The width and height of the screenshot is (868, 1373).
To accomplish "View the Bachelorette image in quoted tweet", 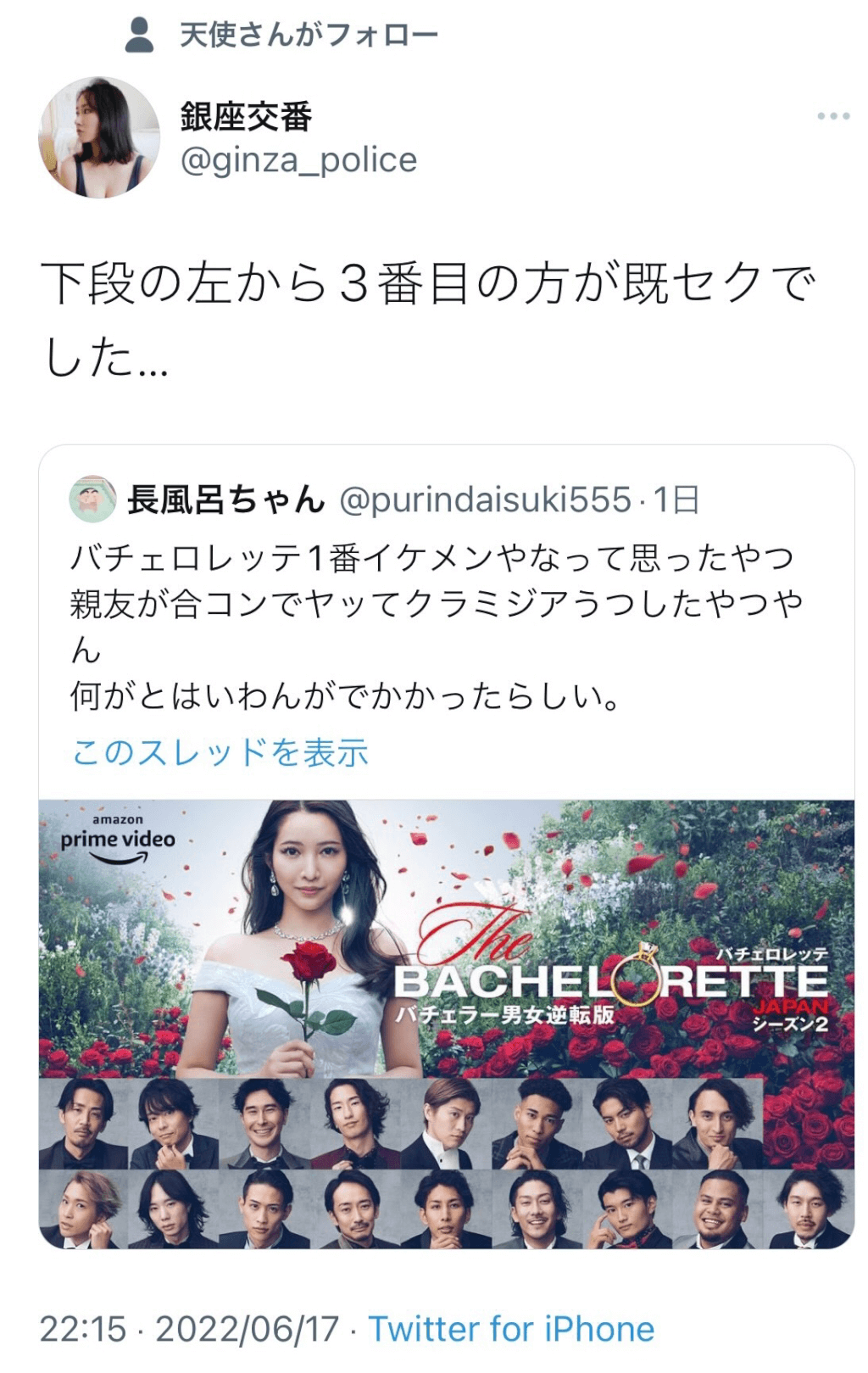I will (447, 1024).
